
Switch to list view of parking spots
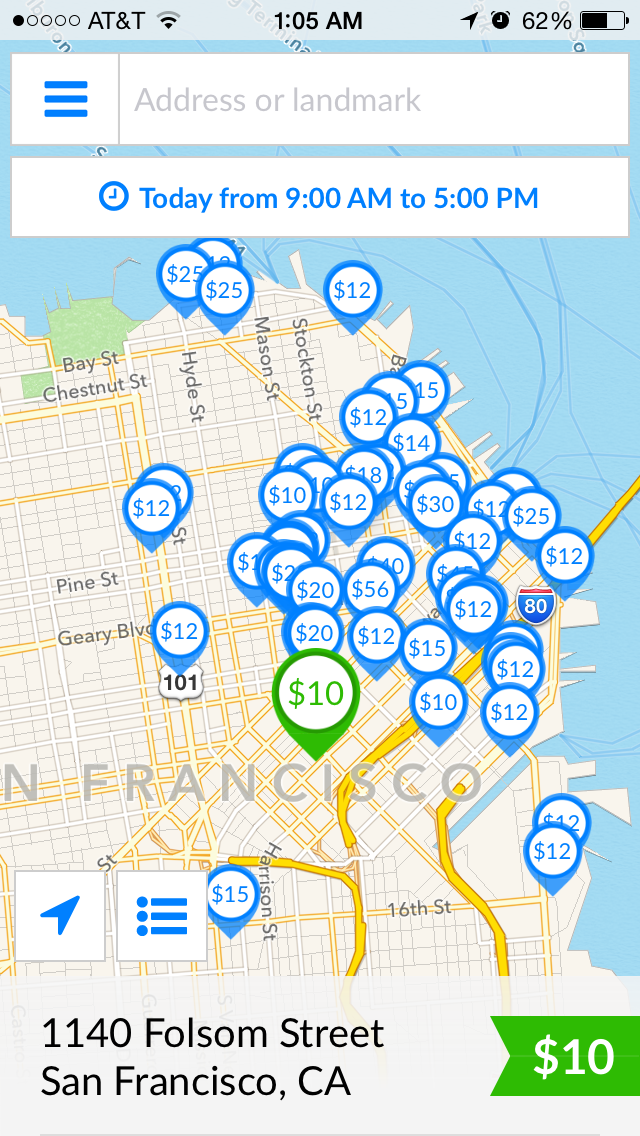162,916
